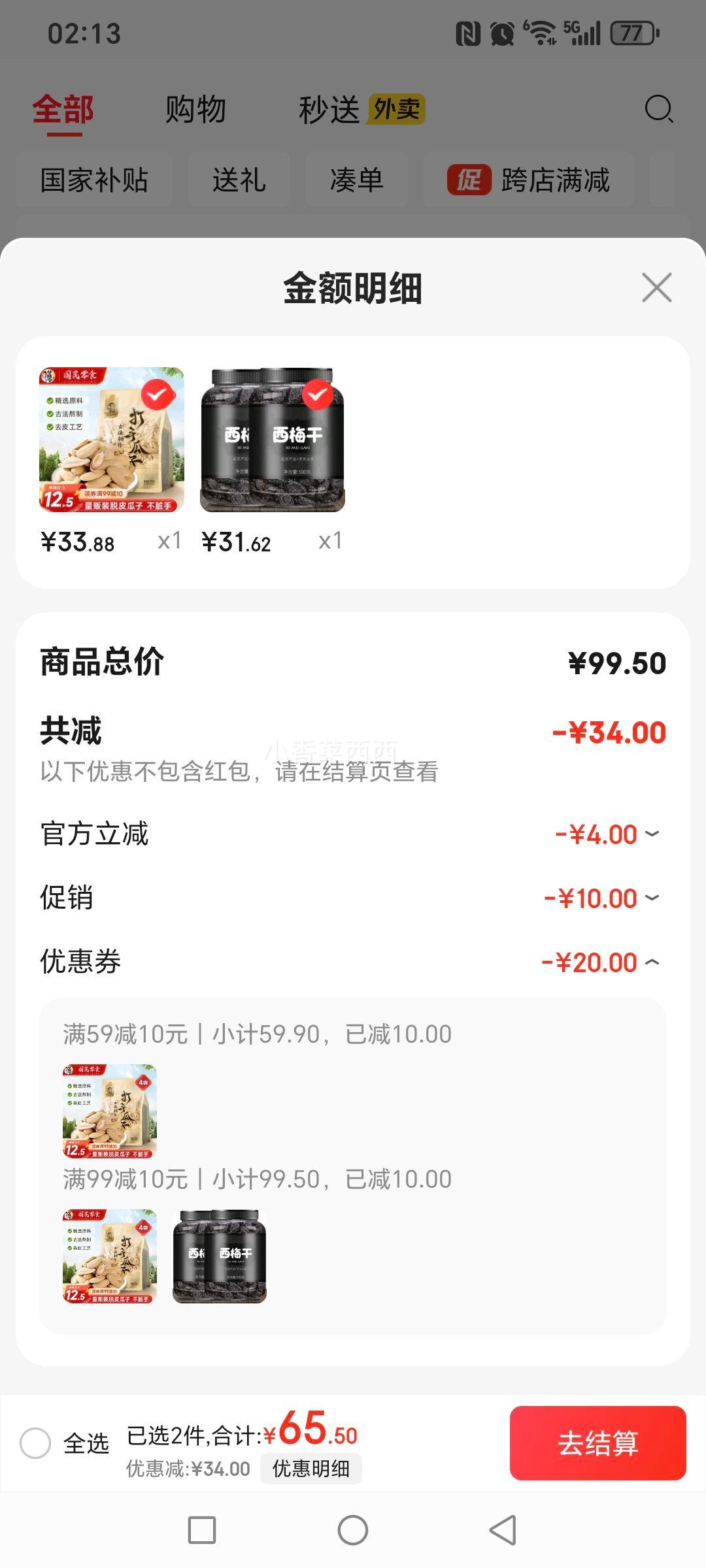Image resolution: width=706 pixels, height=1568 pixels.
Task: Expand the 官方立减 discount details
Action: point(353,834)
